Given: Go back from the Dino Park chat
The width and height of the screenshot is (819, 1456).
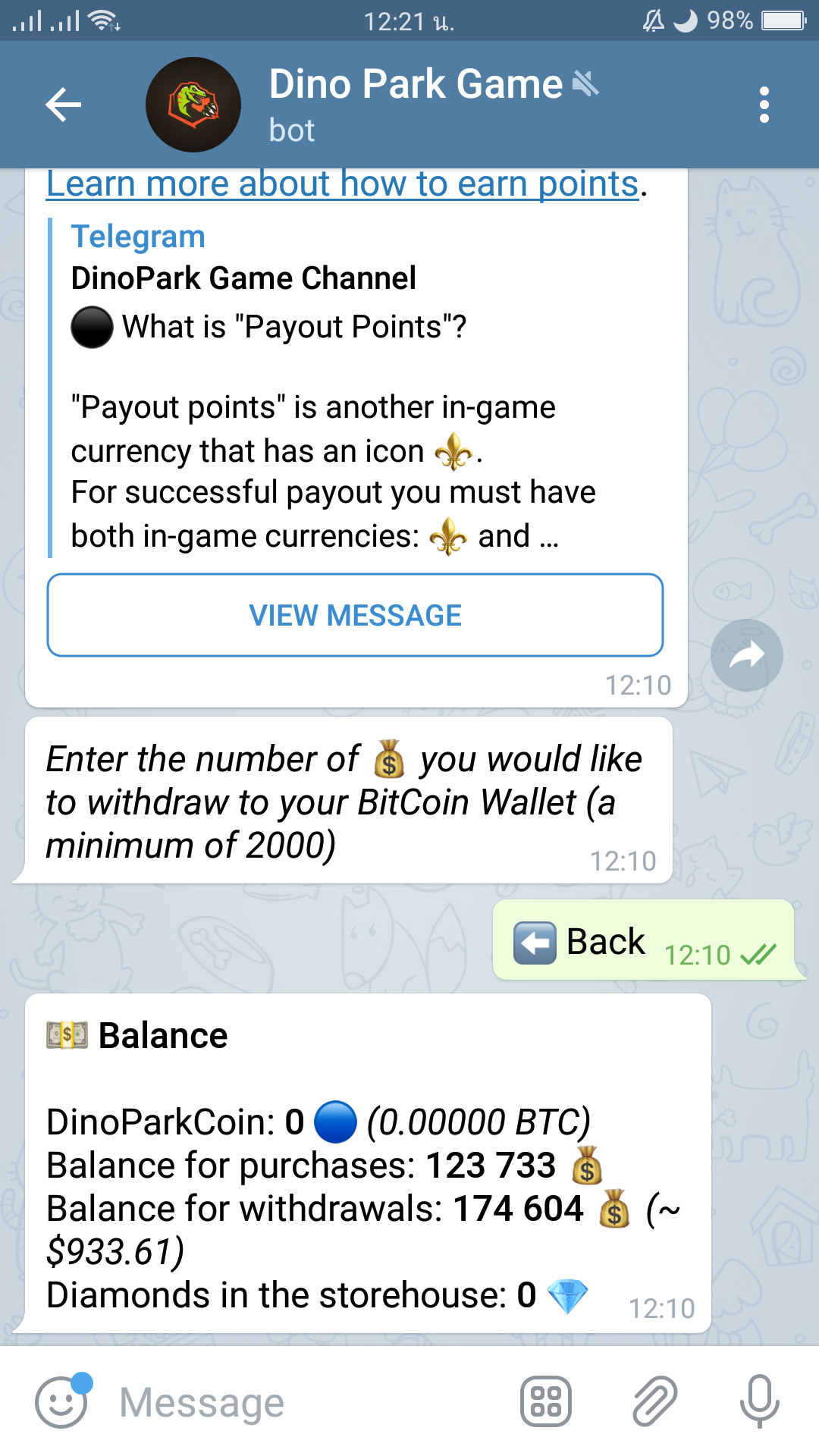Looking at the screenshot, I should pos(64,105).
